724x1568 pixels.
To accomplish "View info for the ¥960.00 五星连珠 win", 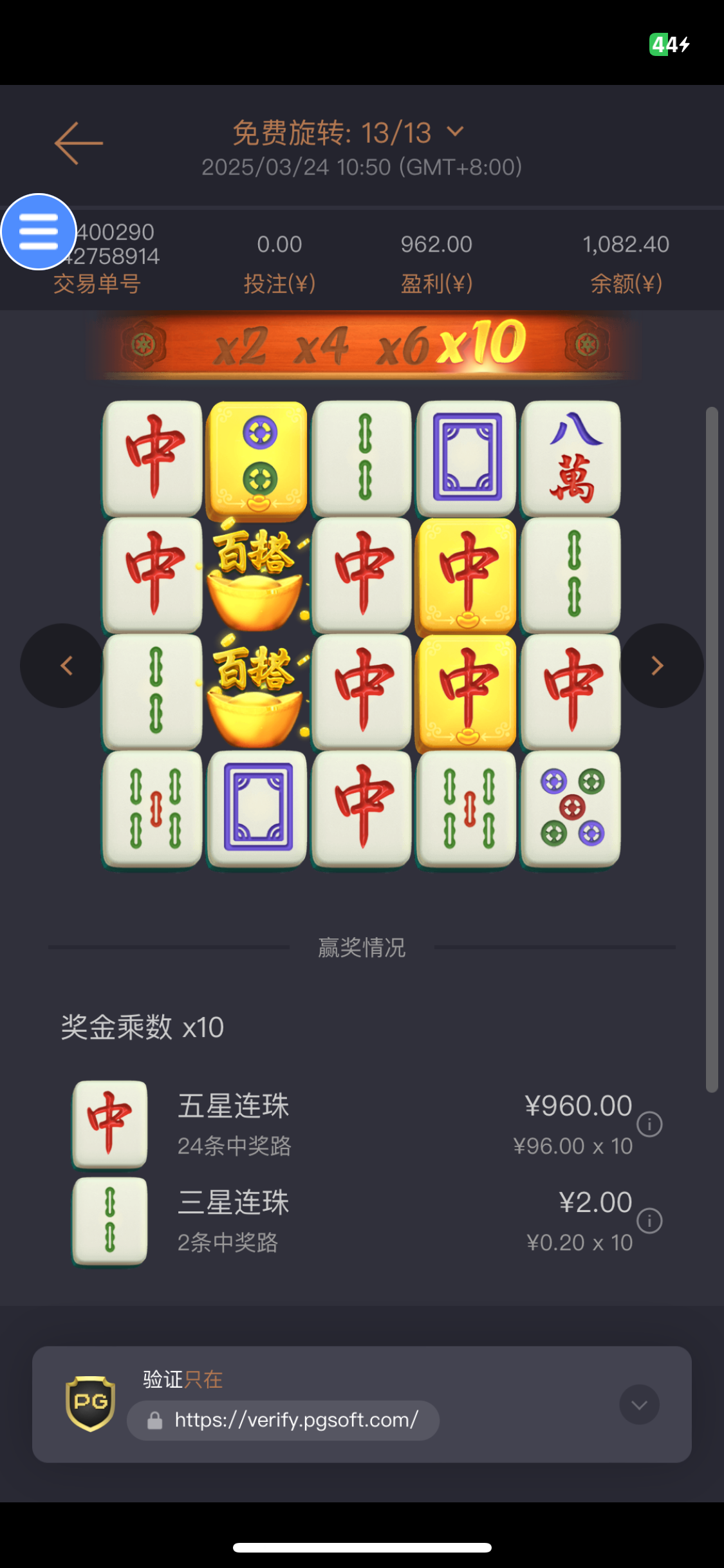I will tap(649, 1125).
